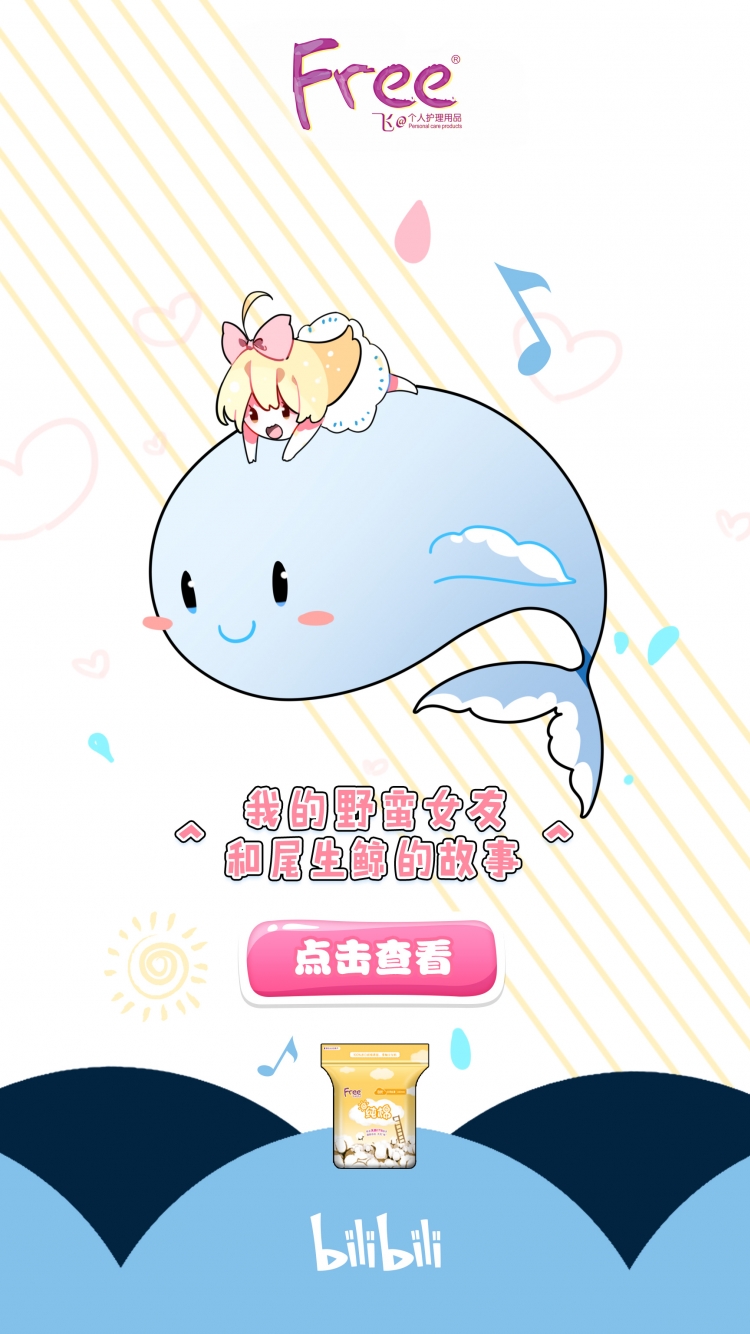750x1334 pixels.
Task: Tap the pink 点击查看 button
Action: [372, 960]
